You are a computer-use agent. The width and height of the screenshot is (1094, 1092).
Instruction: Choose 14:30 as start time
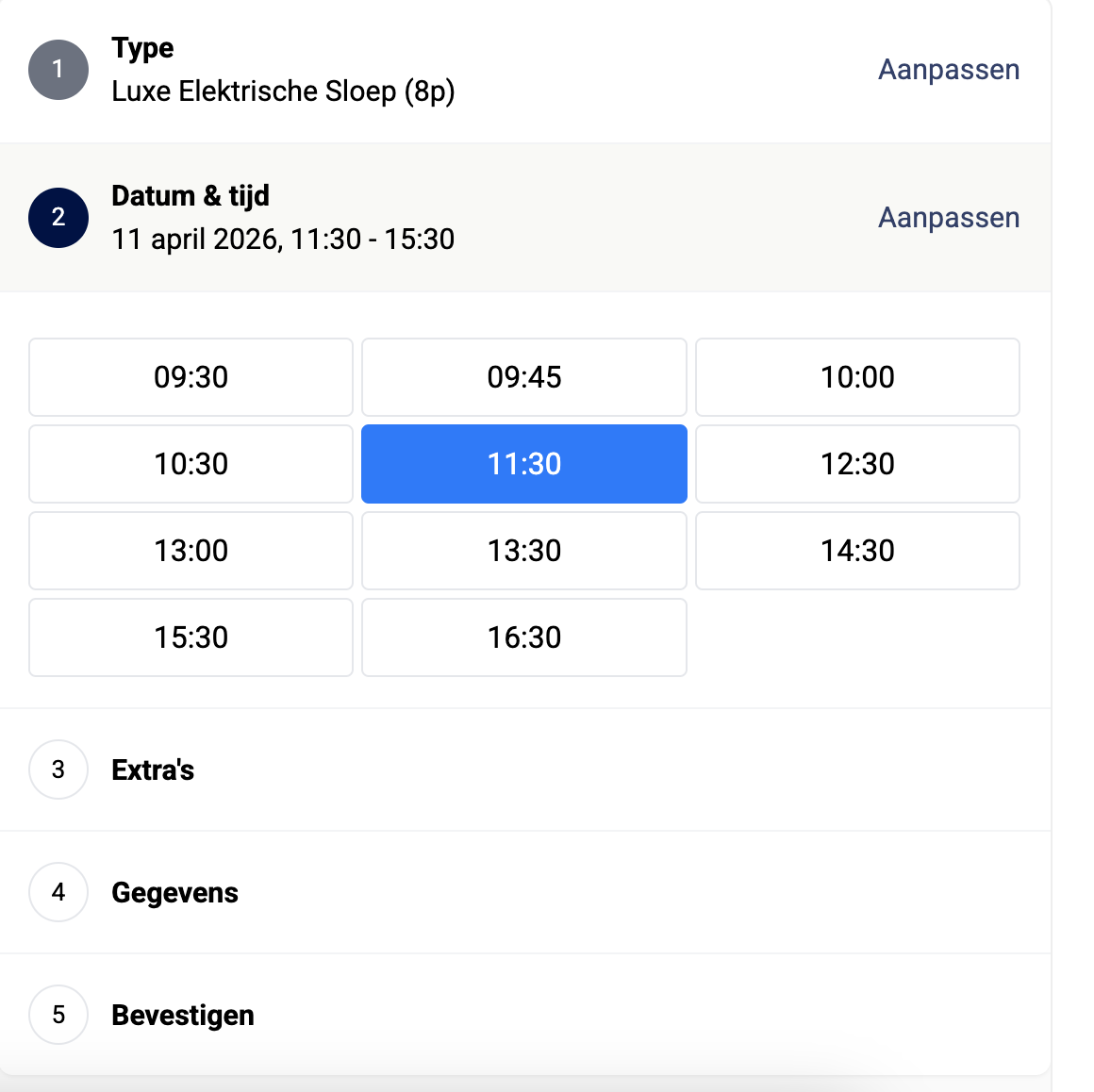click(x=857, y=551)
